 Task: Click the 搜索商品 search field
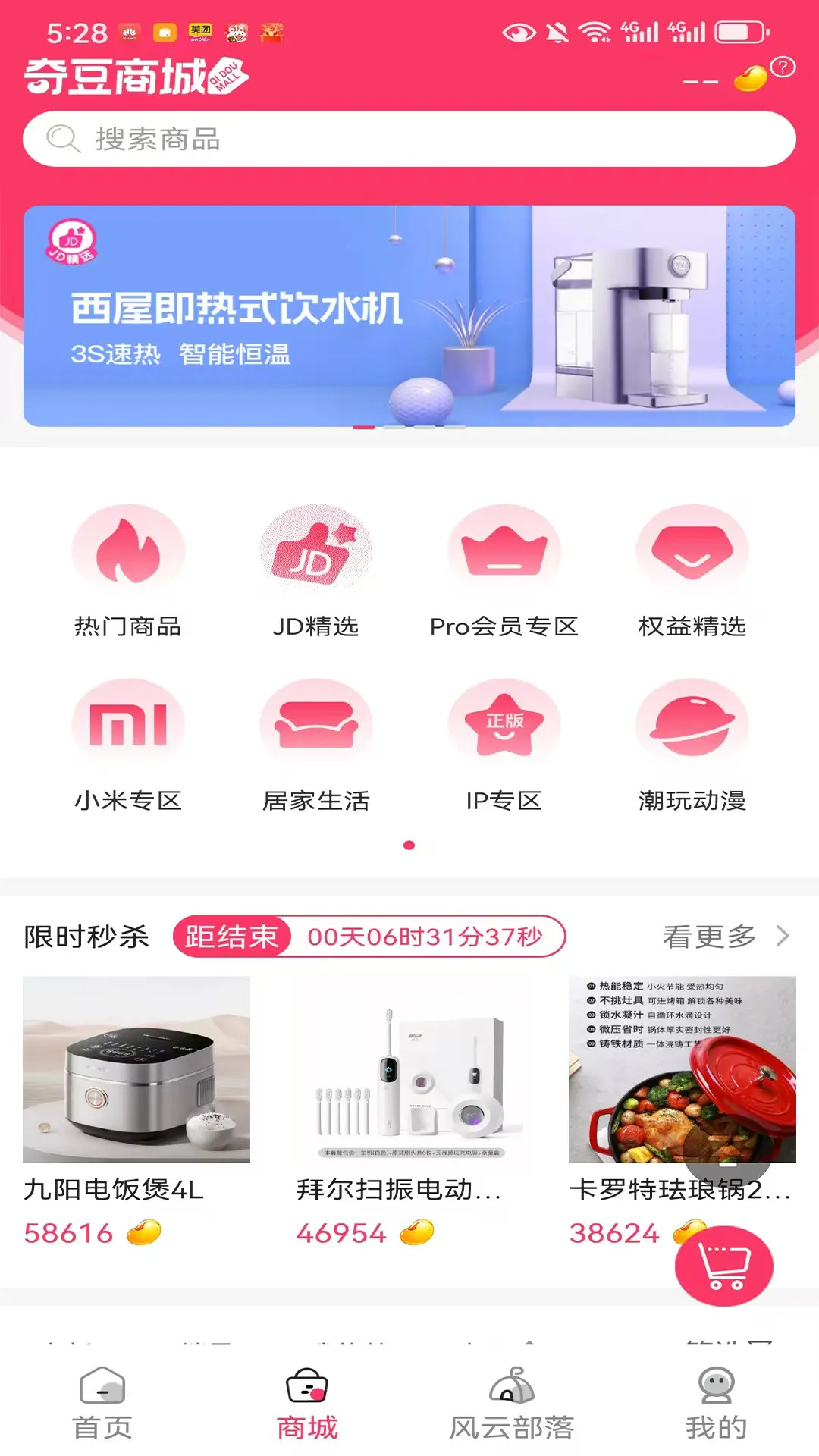tap(409, 139)
